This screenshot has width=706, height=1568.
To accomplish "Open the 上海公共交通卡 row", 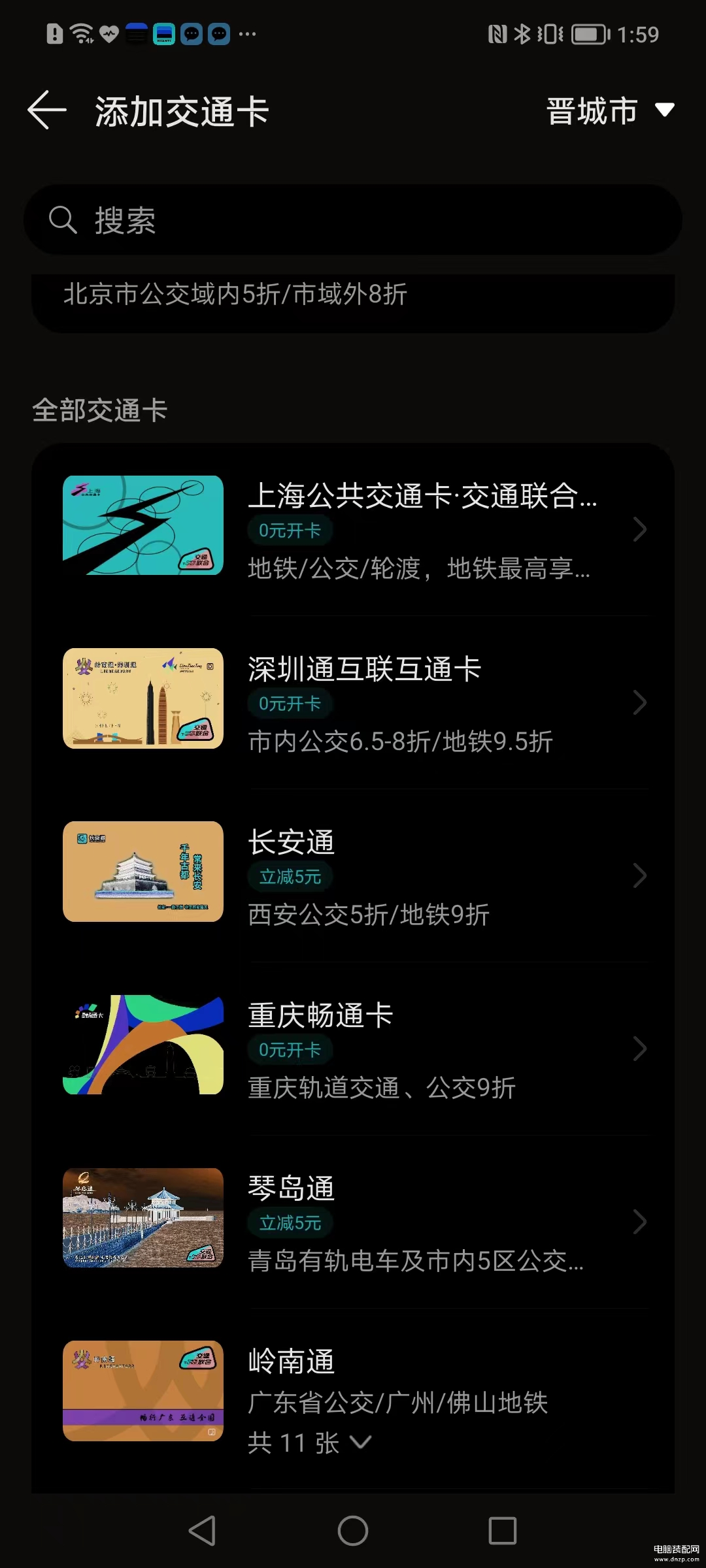I will click(x=353, y=529).
